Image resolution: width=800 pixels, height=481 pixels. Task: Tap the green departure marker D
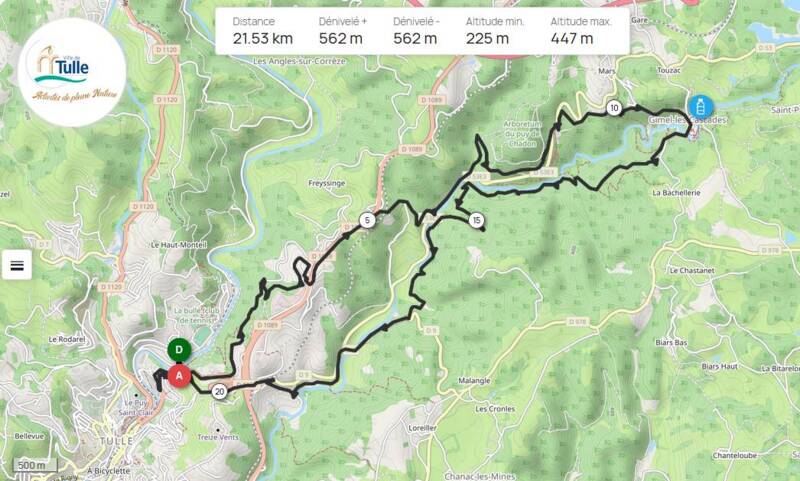click(178, 350)
